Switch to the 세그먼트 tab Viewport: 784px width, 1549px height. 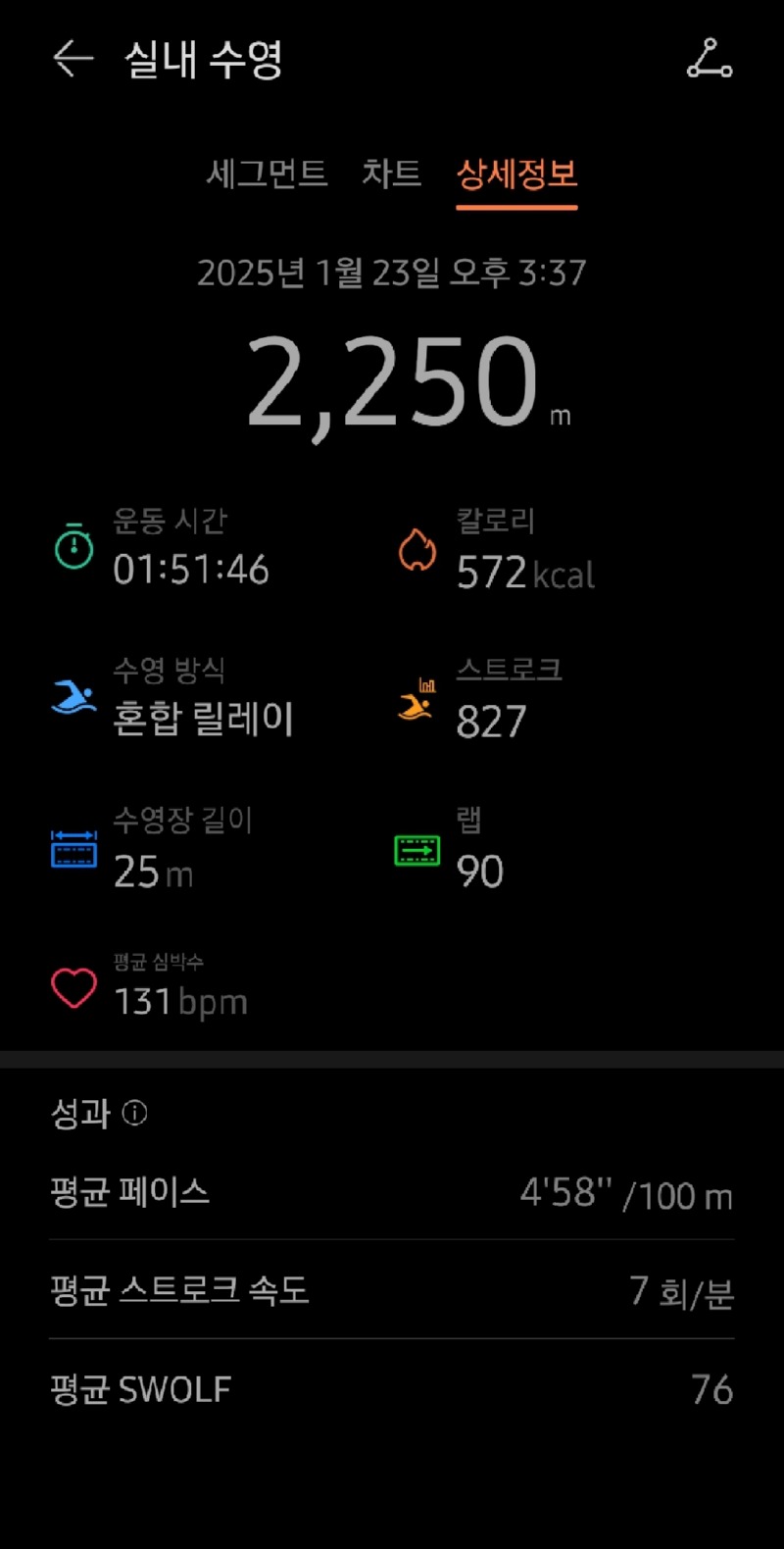267,175
